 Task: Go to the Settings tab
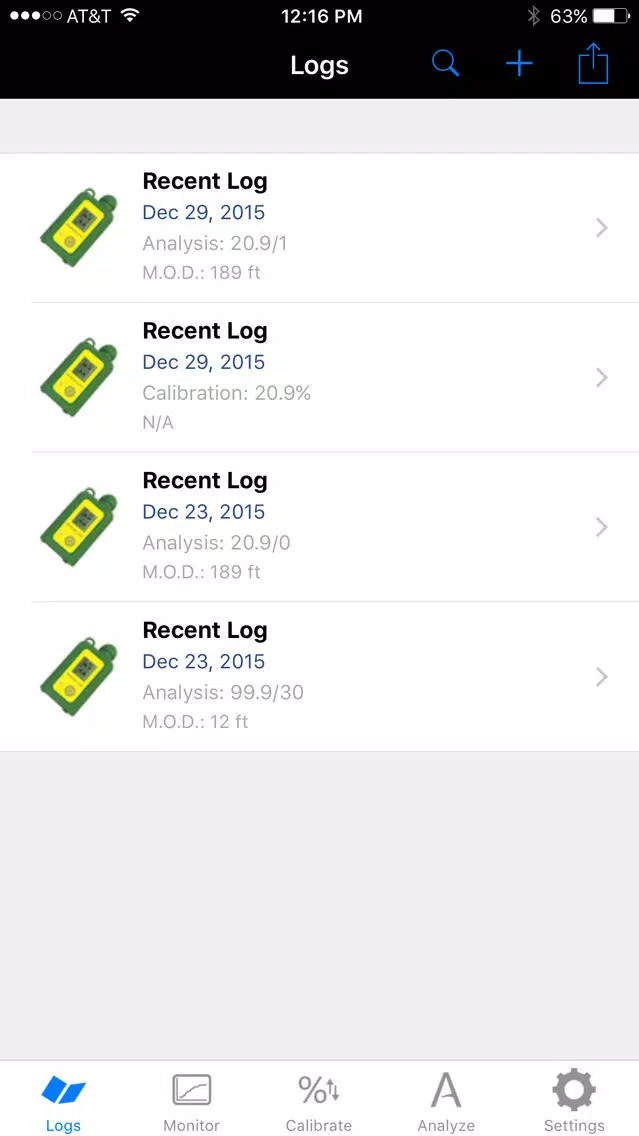pos(575,1100)
